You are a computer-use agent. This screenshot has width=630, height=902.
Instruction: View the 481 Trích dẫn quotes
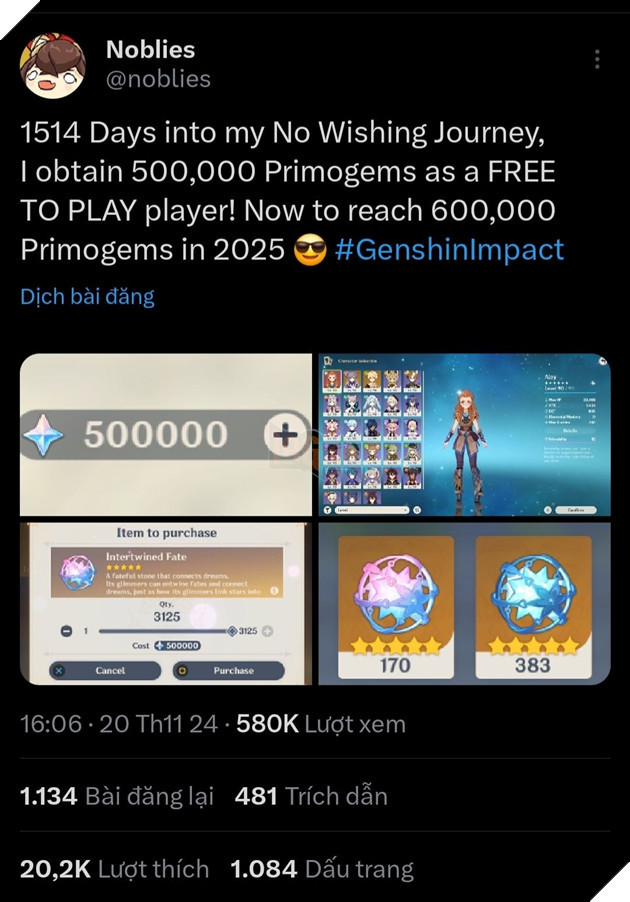[x=311, y=796]
